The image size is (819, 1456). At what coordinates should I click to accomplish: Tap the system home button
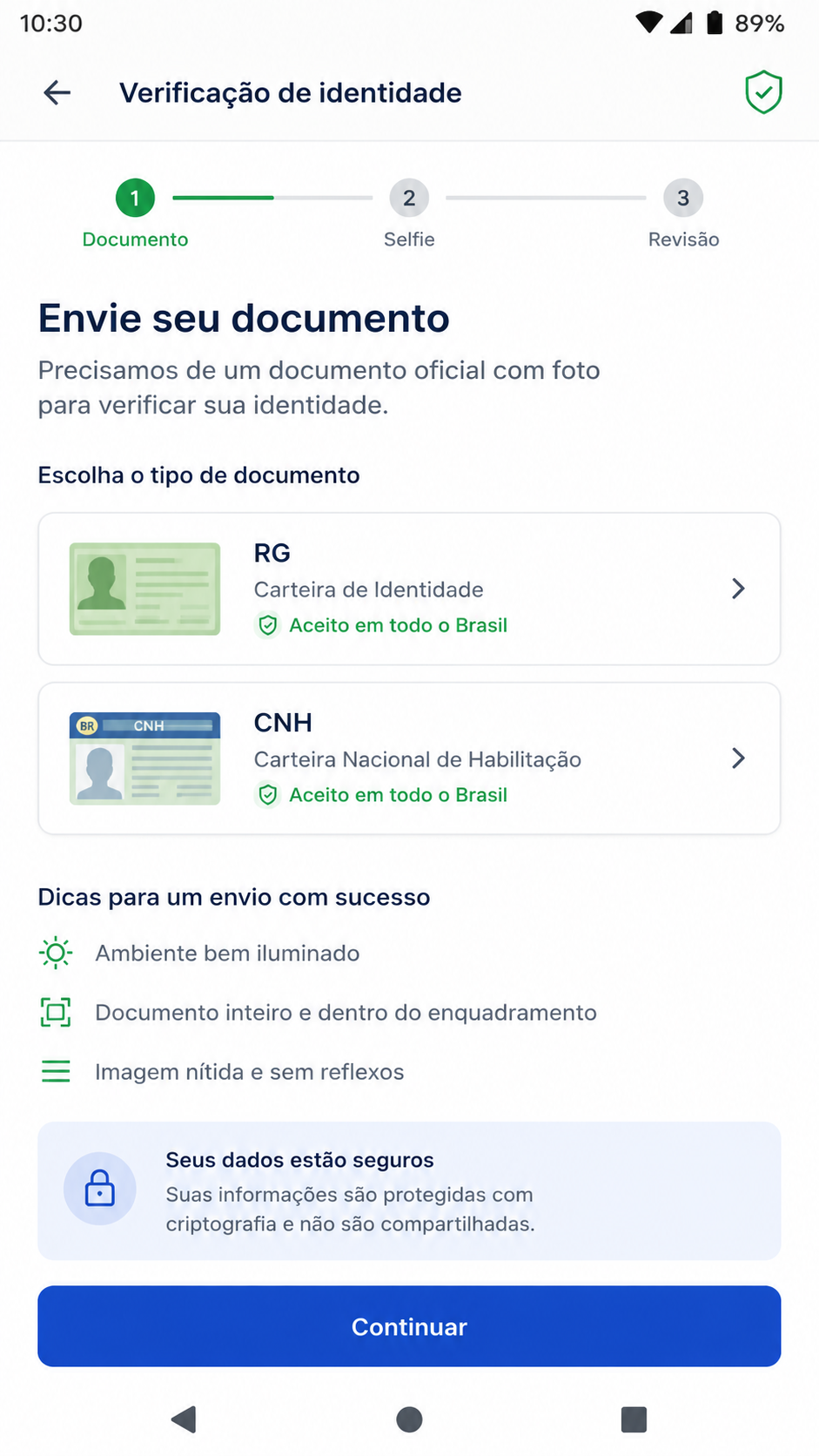409,1419
